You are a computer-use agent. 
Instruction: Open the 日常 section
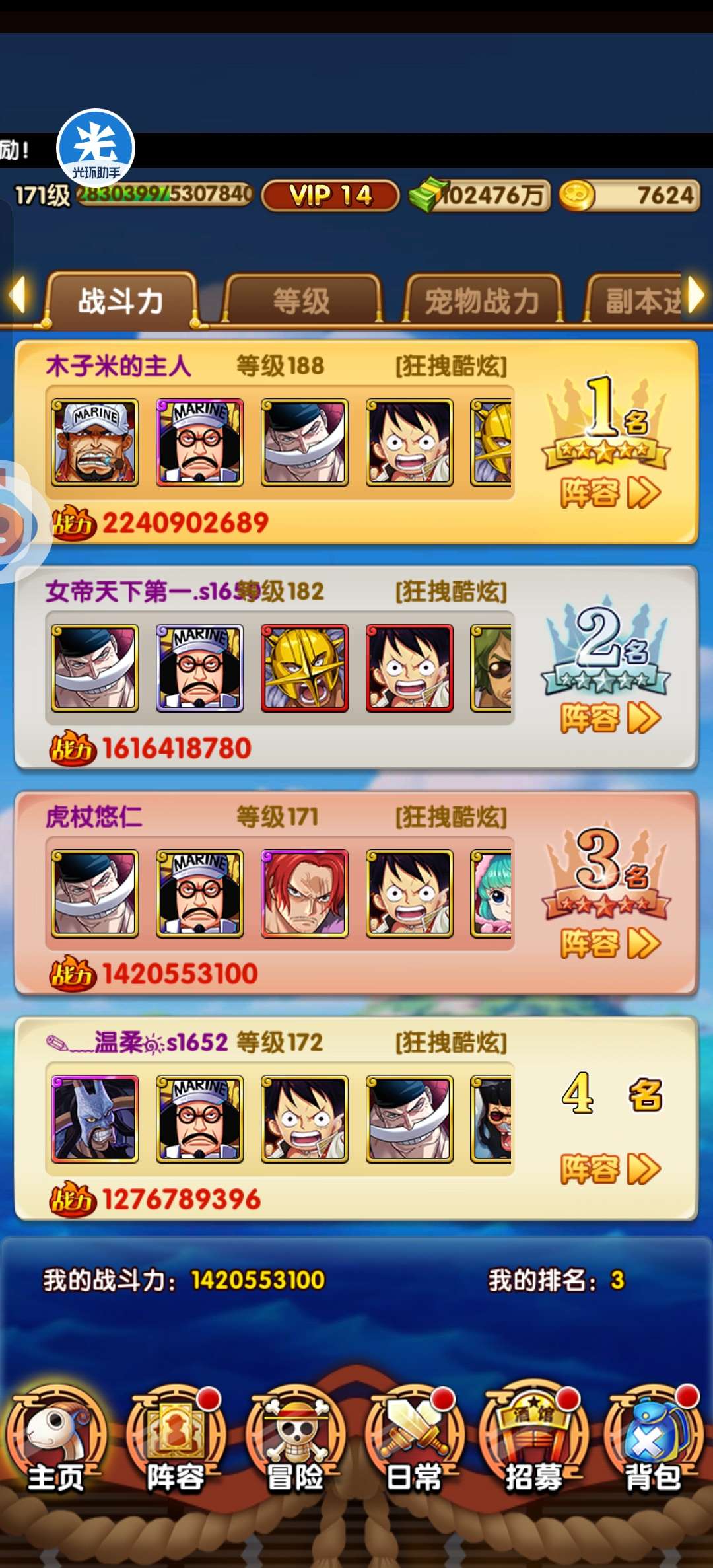click(x=414, y=1440)
